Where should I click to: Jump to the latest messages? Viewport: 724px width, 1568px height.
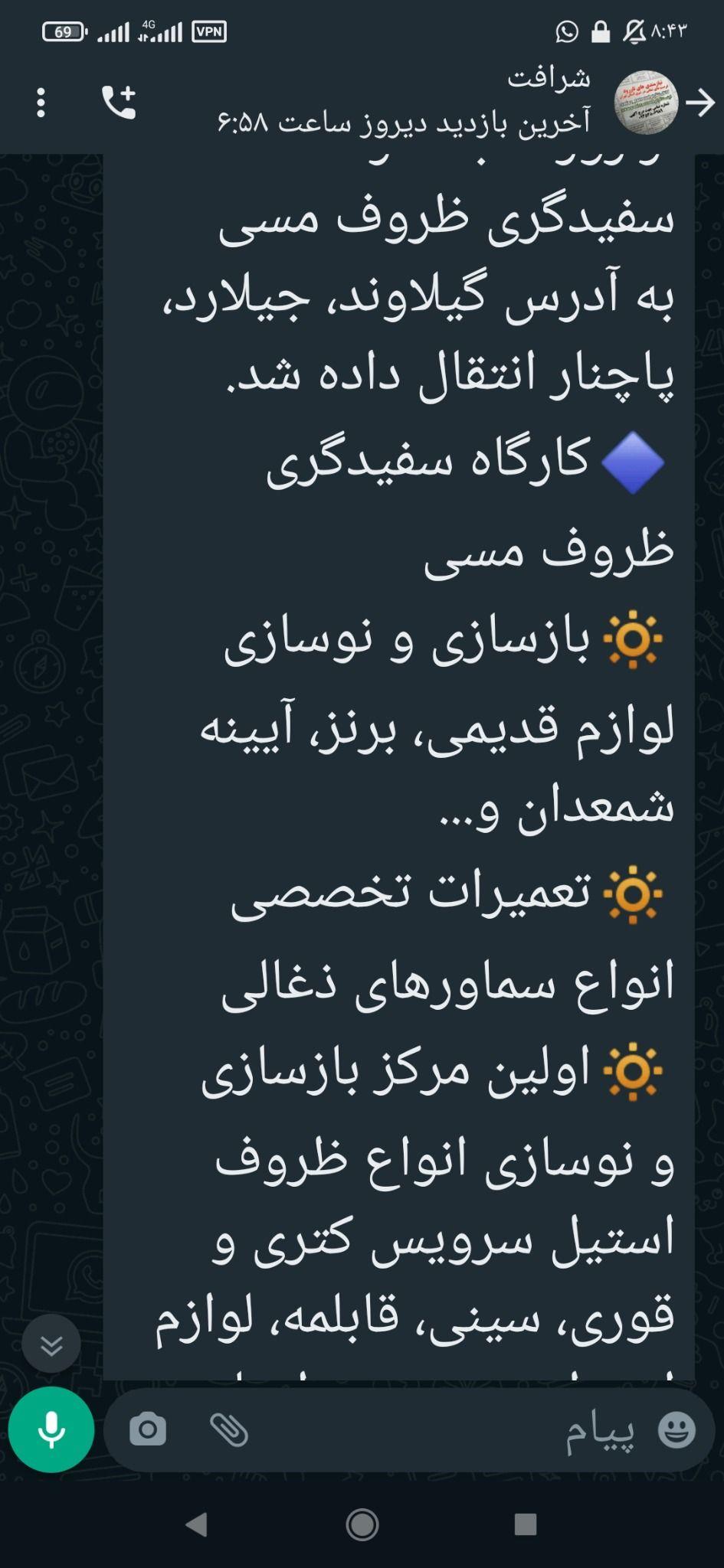[51, 1344]
